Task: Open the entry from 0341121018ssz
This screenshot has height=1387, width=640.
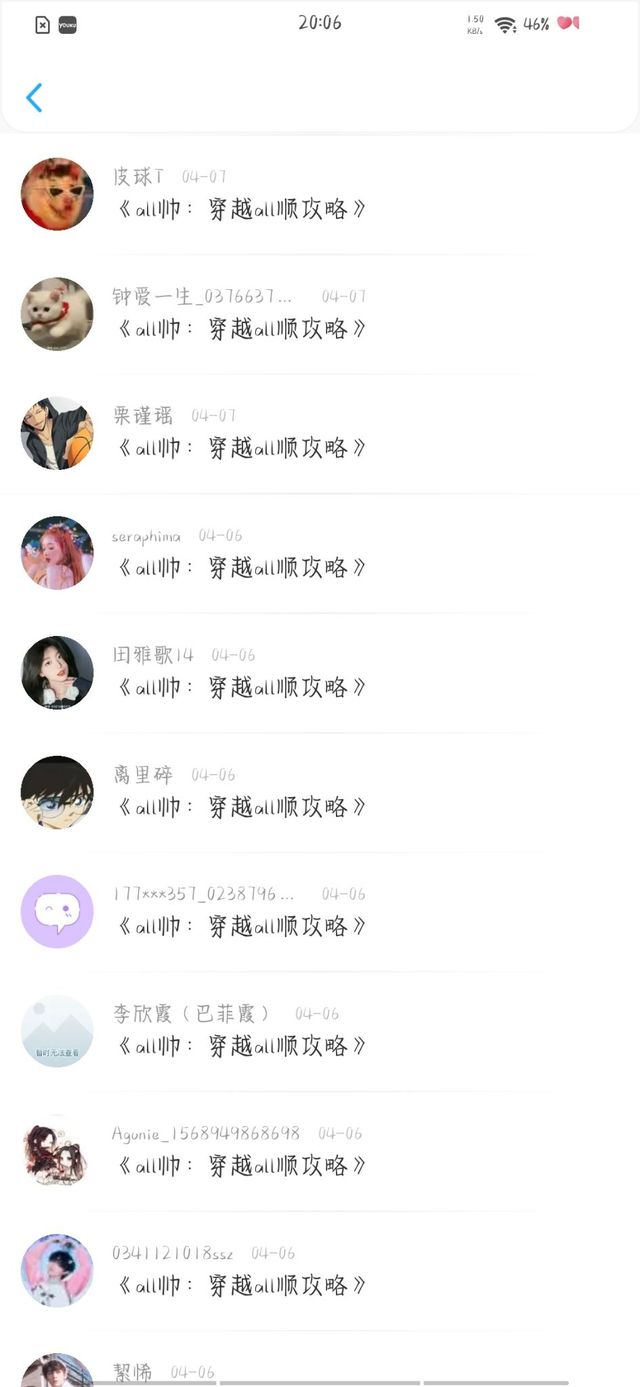Action: coord(320,1271)
